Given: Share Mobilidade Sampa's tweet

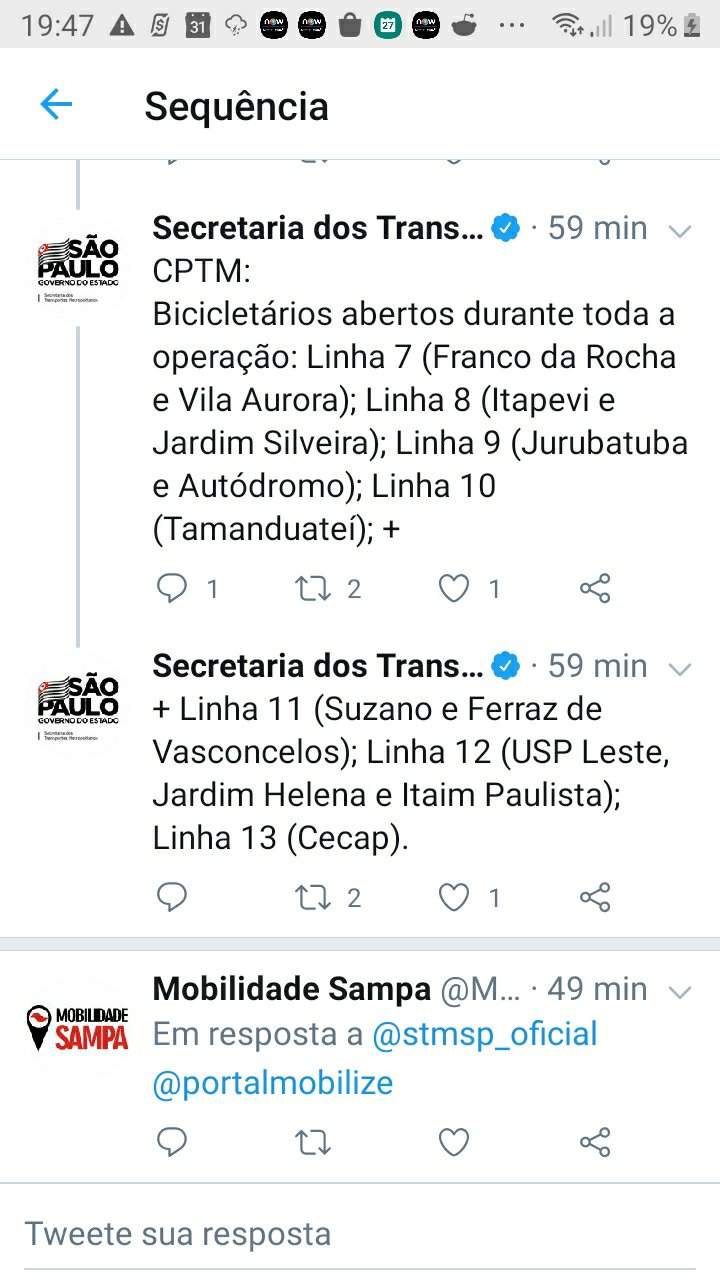Looking at the screenshot, I should point(595,1141).
